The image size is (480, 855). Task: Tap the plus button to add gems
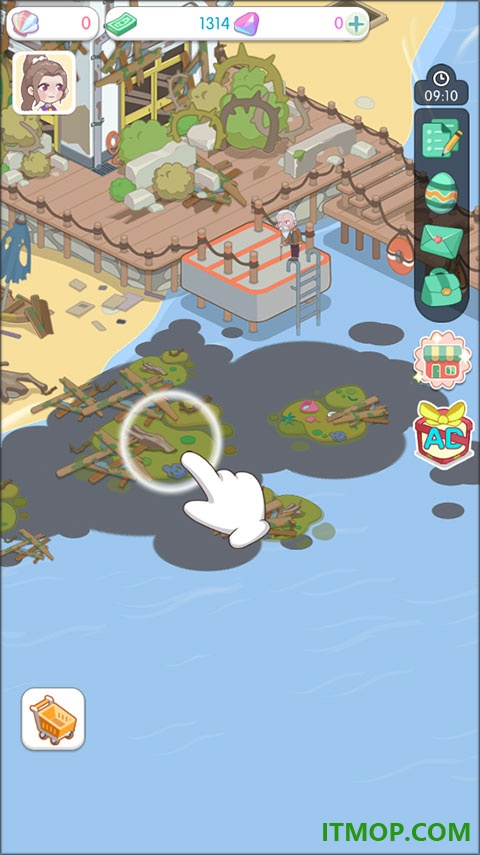click(x=356, y=24)
